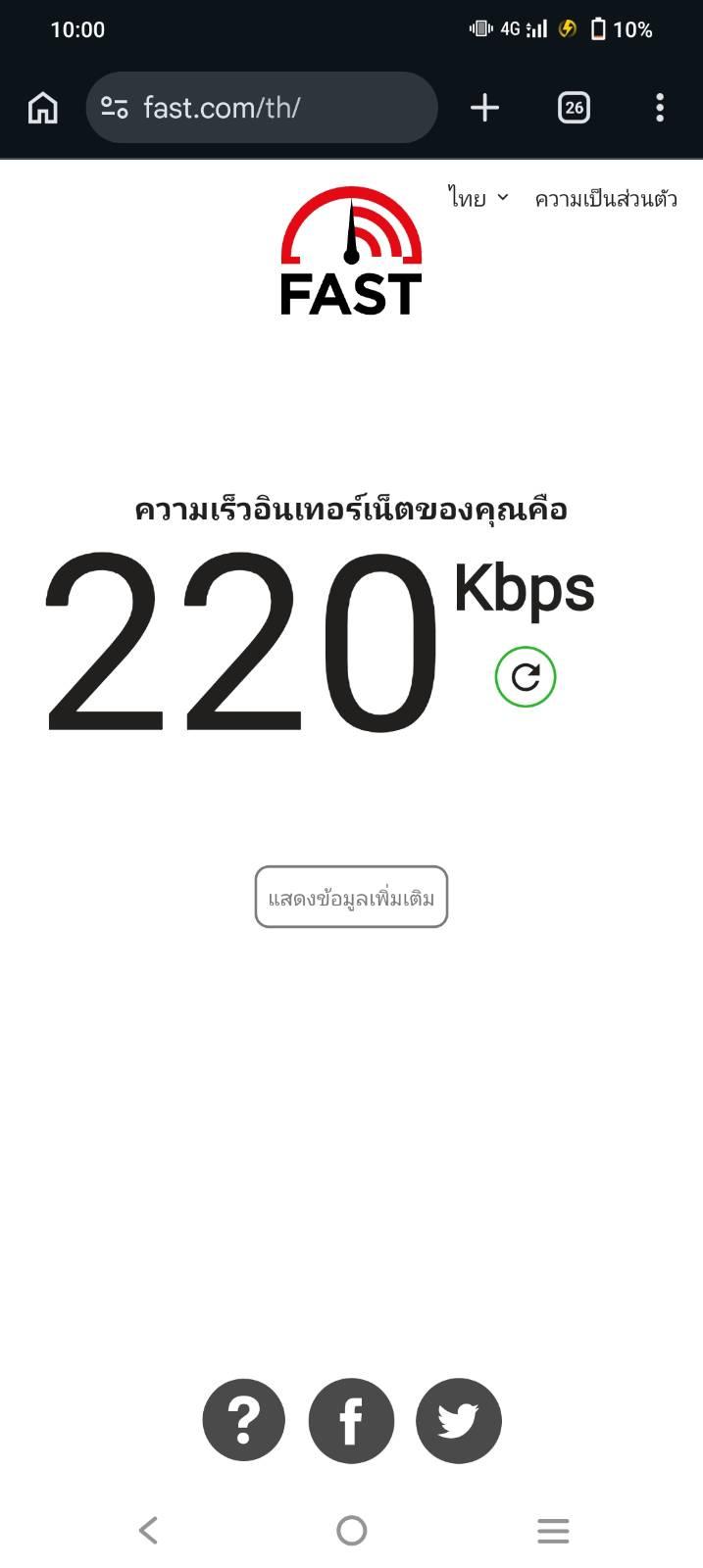Image resolution: width=703 pixels, height=1568 pixels.
Task: Open the browser three-dot menu
Action: pos(660,108)
